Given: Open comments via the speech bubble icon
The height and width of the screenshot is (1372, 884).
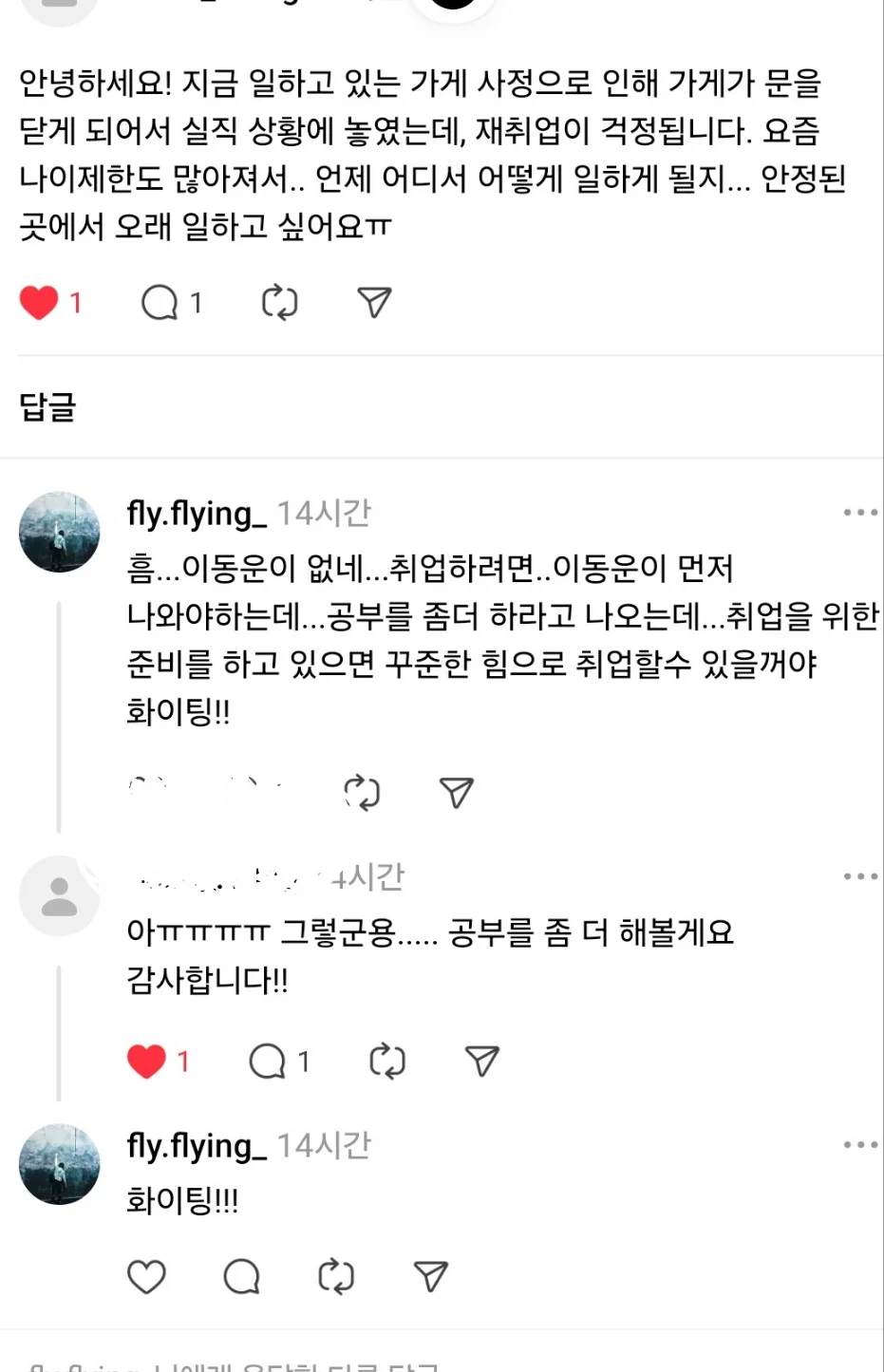Looking at the screenshot, I should 160,301.
